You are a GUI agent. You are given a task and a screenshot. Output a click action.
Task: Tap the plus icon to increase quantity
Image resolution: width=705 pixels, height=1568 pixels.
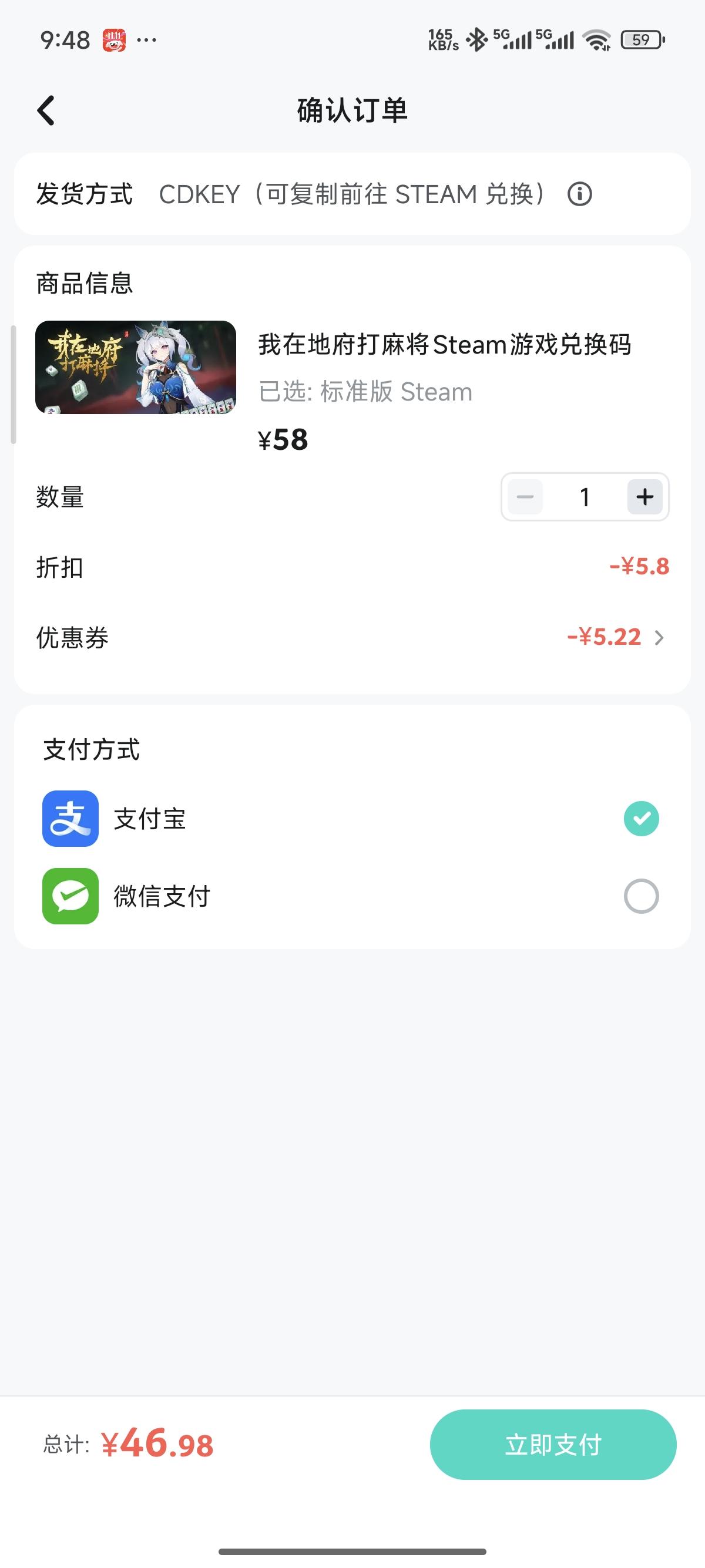click(644, 497)
